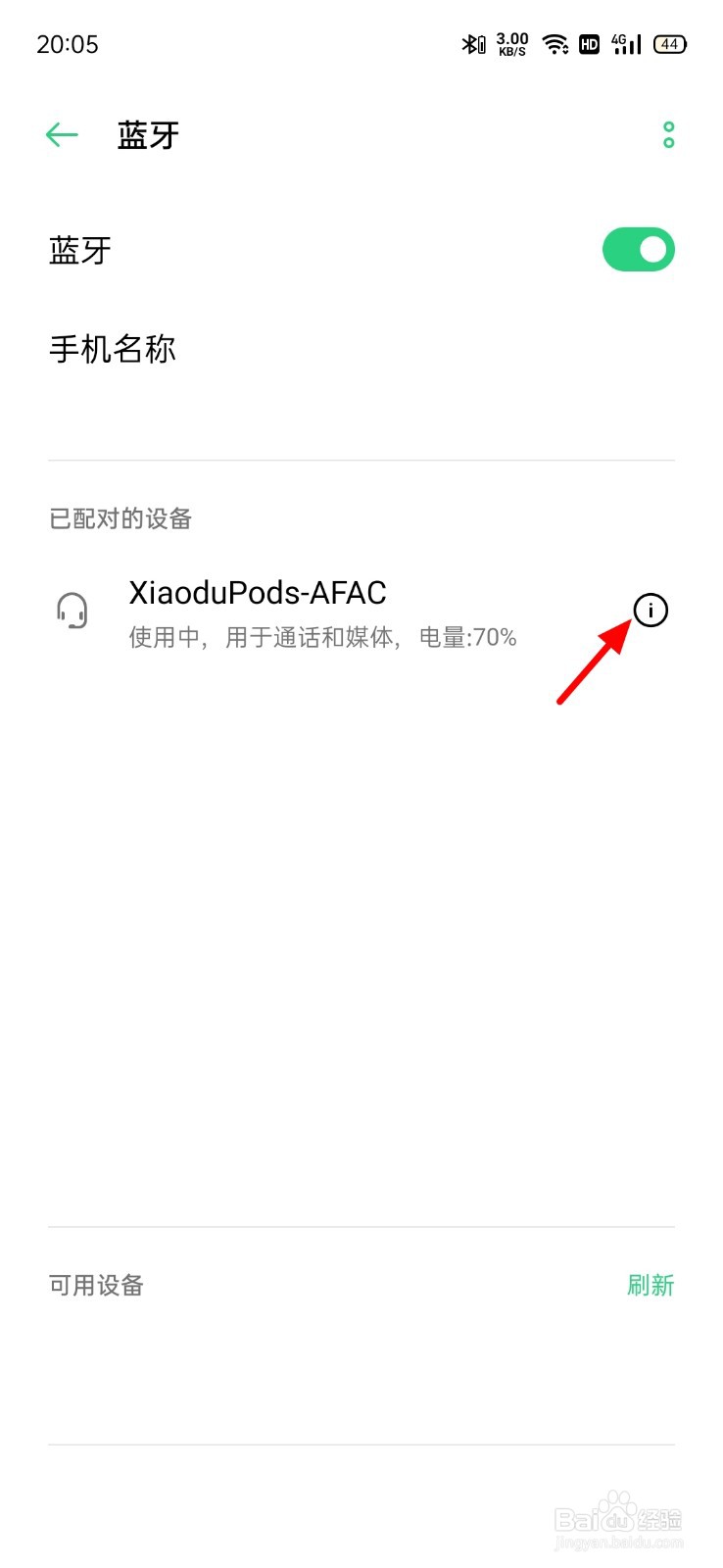The image size is (723, 1568).
Task: Open the overflow menu at top right
Action: (668, 134)
